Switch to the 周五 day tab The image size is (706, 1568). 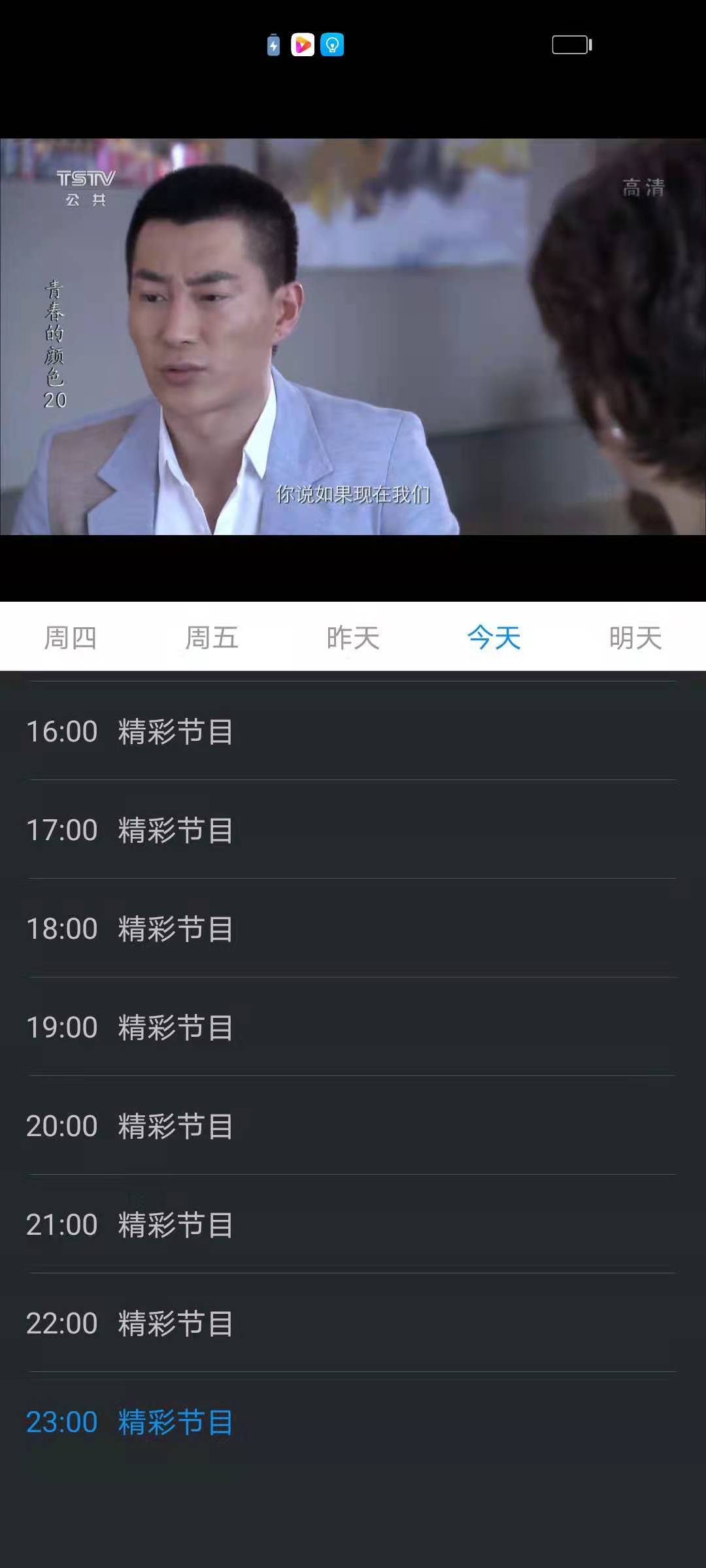point(211,637)
